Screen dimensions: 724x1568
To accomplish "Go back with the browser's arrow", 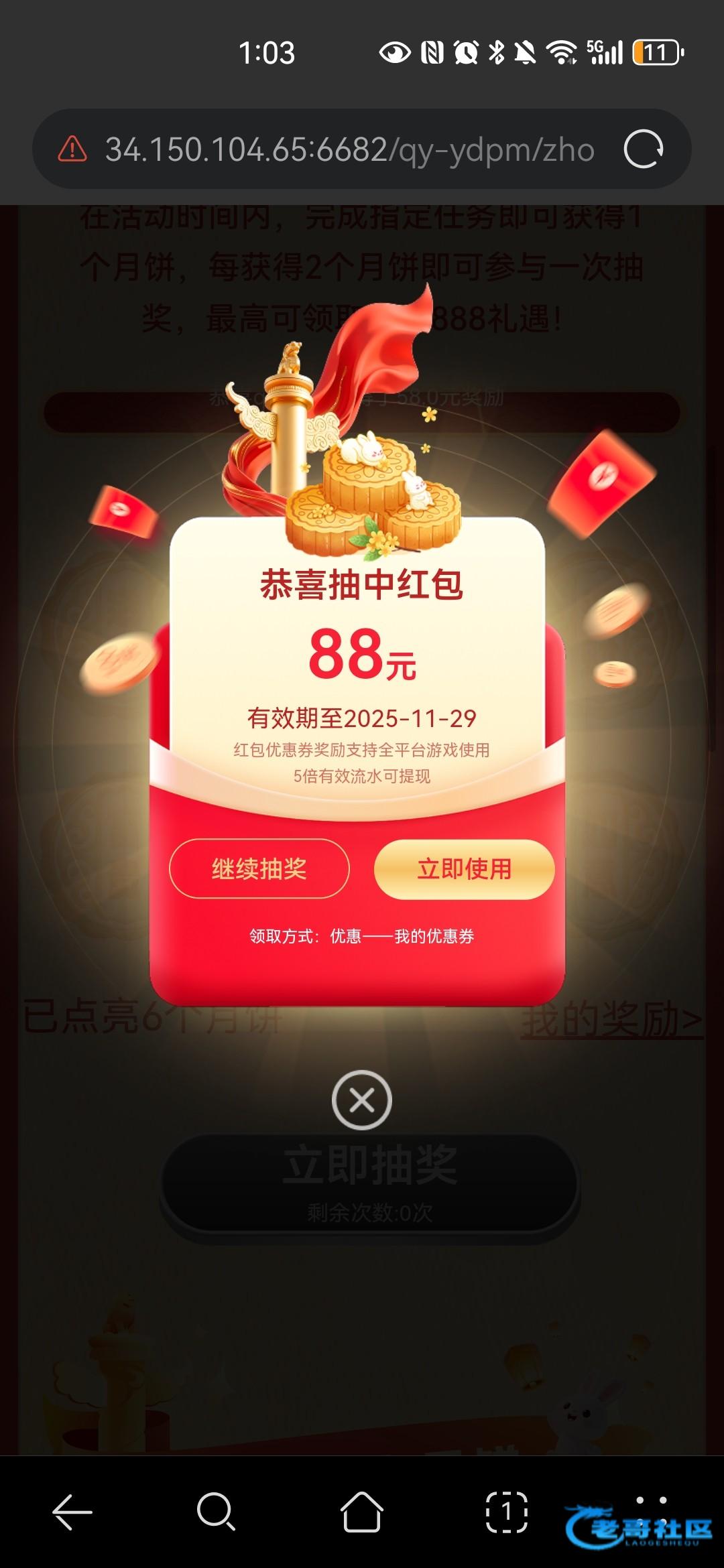I will (x=72, y=1512).
